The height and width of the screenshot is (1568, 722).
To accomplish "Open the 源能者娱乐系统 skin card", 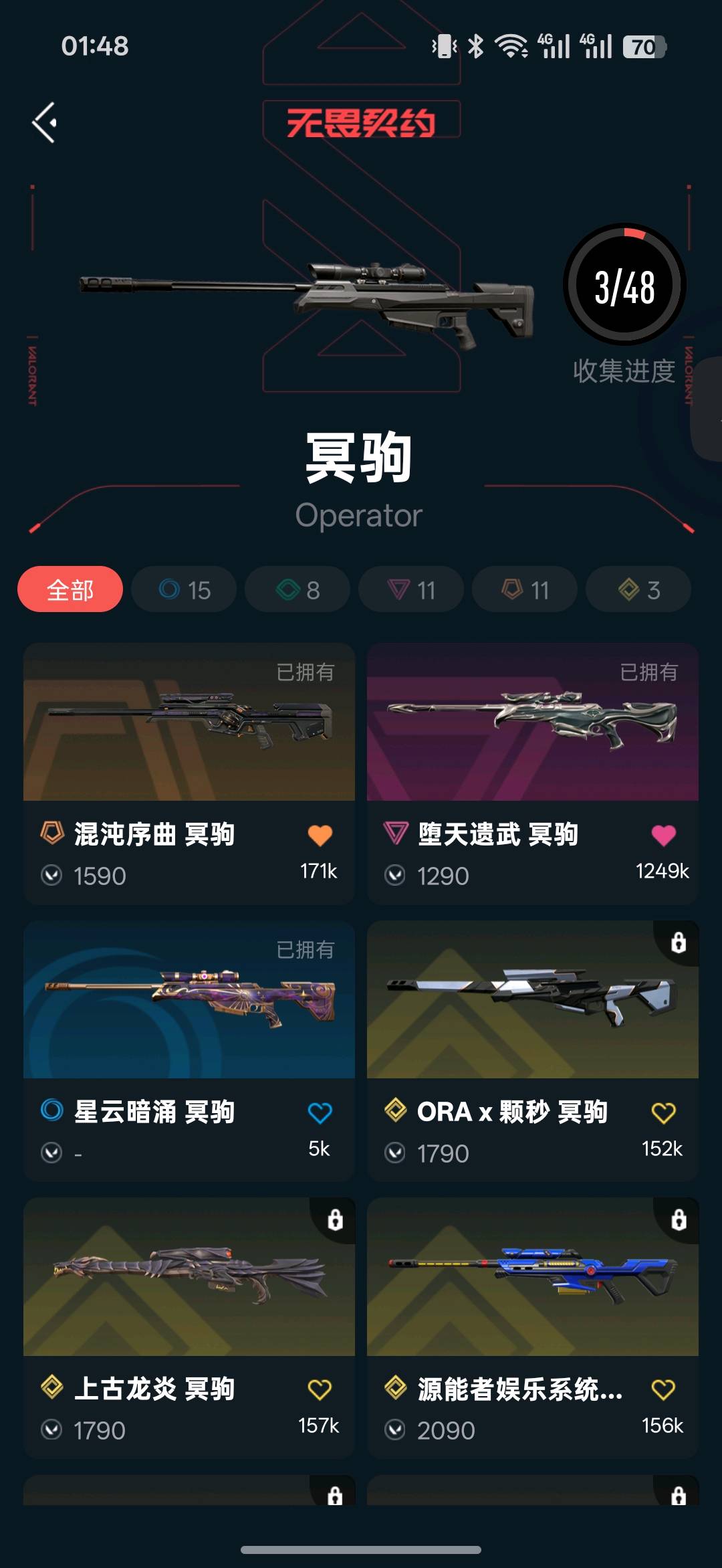I will pyautogui.click(x=532, y=1277).
